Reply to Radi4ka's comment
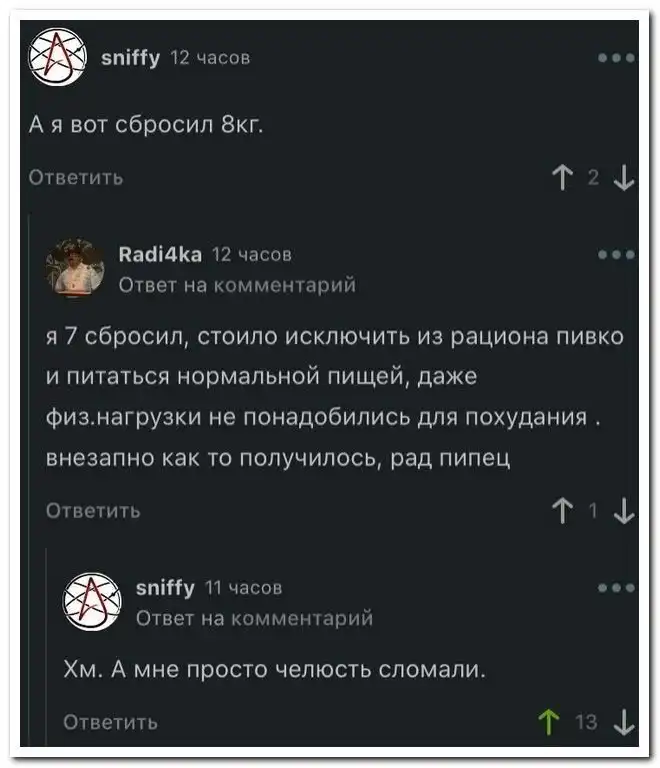660x768 pixels. click(x=96, y=510)
